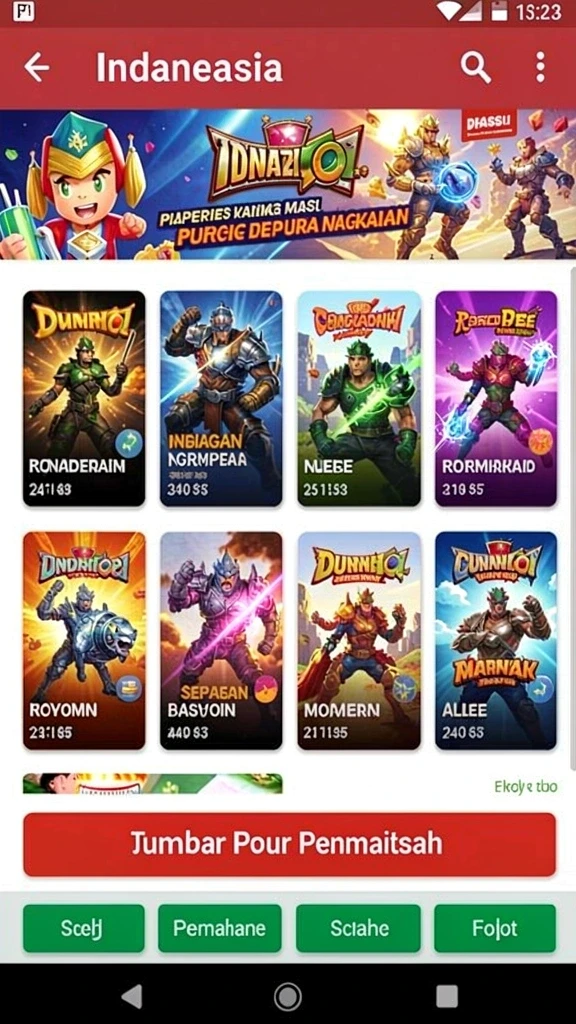Go to the system home screen
Viewport: 576px width, 1024px height.
pos(287,997)
